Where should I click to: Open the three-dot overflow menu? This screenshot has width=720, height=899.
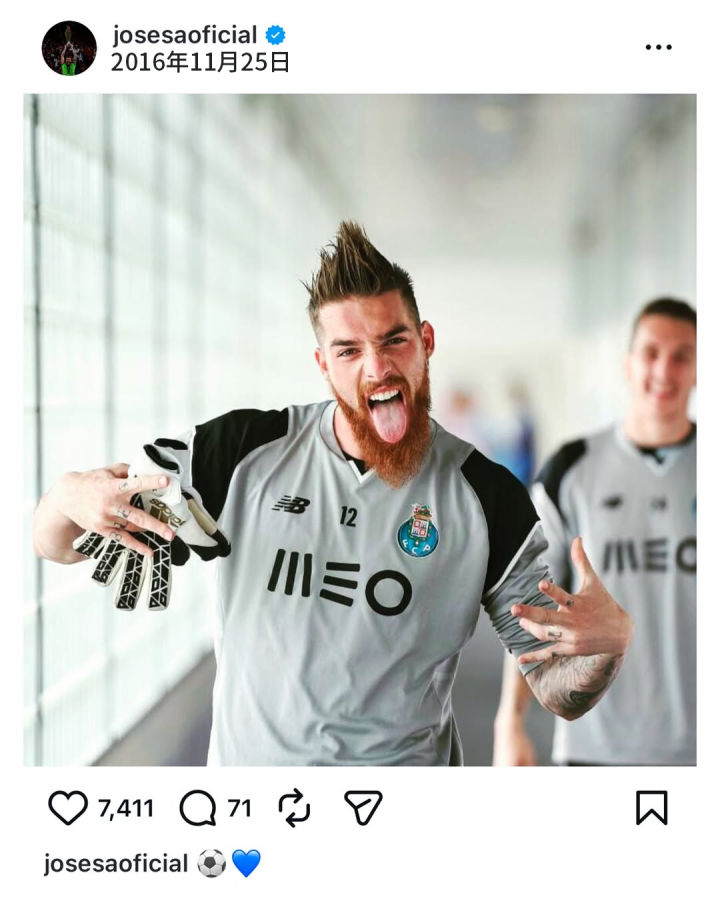coord(658,47)
